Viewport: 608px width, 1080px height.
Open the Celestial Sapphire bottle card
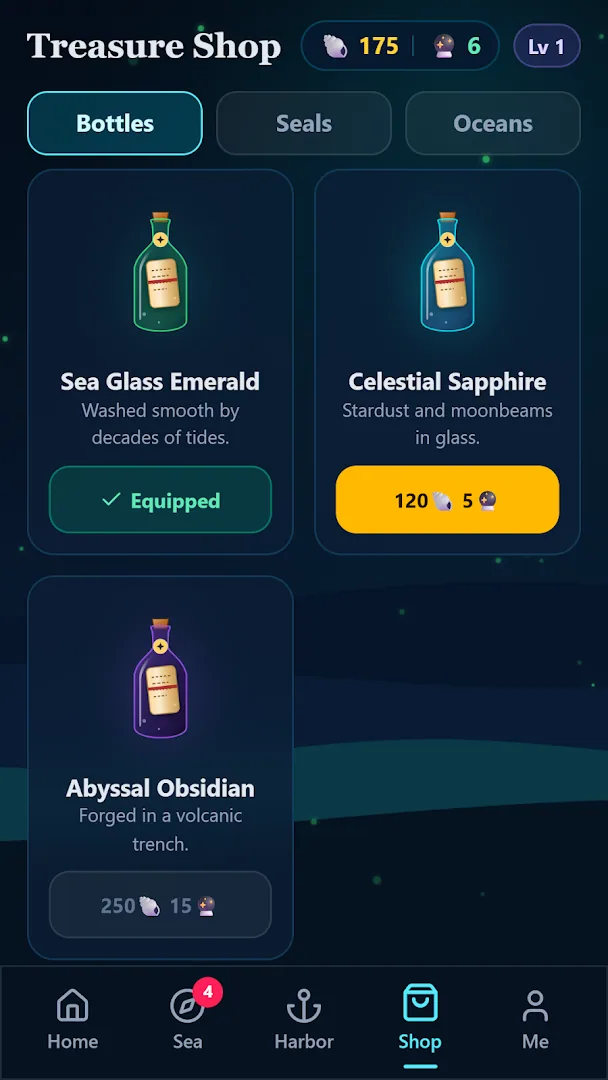point(448,362)
